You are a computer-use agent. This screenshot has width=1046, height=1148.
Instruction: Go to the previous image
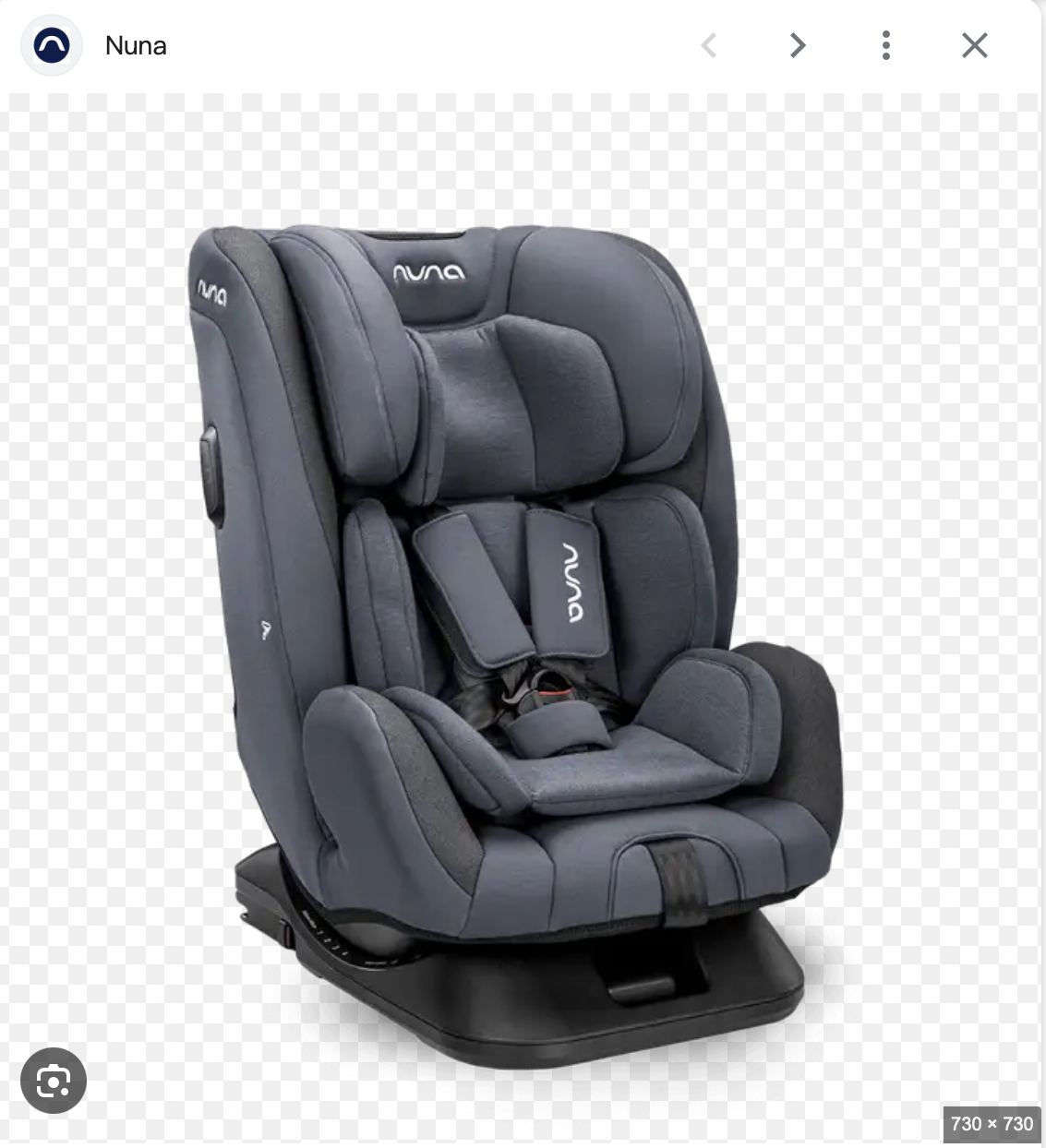pos(709,45)
